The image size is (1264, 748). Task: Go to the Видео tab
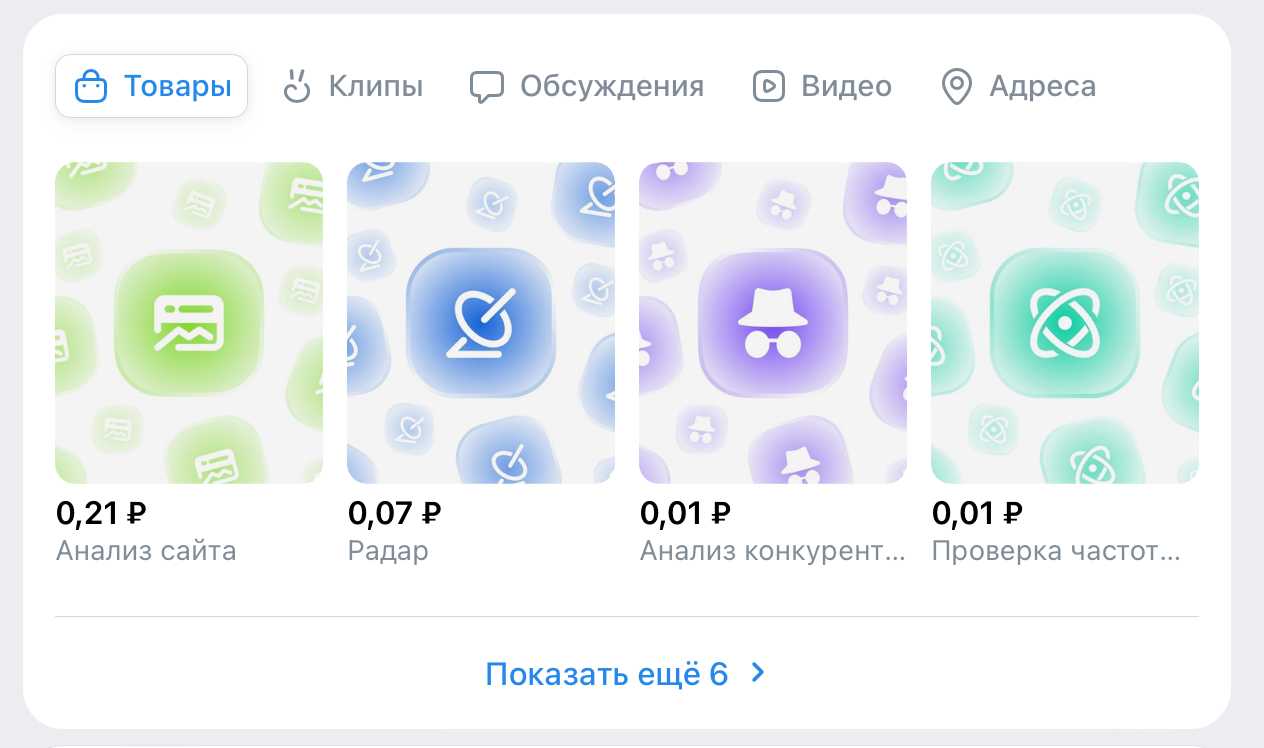coord(822,86)
